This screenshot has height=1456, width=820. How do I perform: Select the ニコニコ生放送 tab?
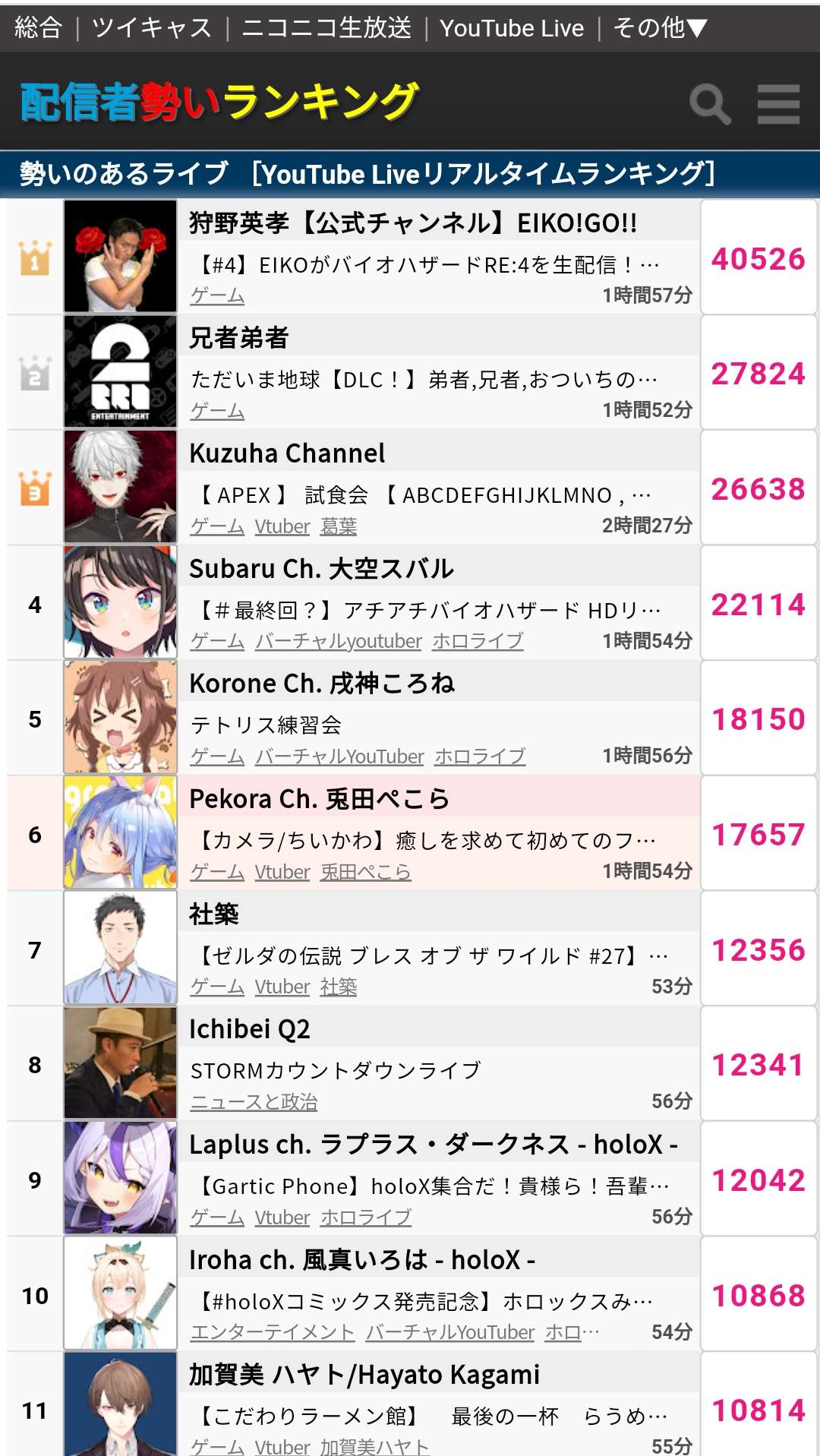pos(326,28)
